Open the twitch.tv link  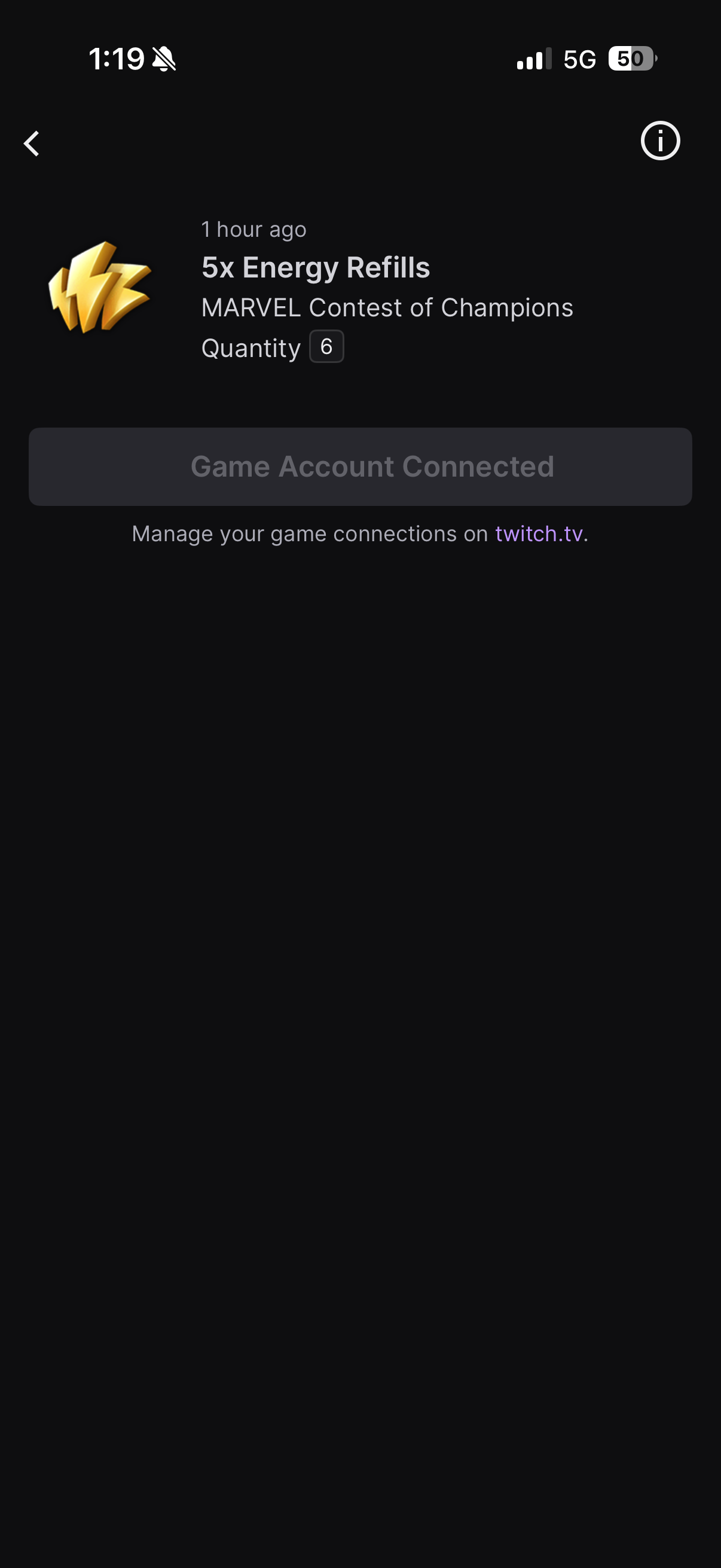(539, 534)
